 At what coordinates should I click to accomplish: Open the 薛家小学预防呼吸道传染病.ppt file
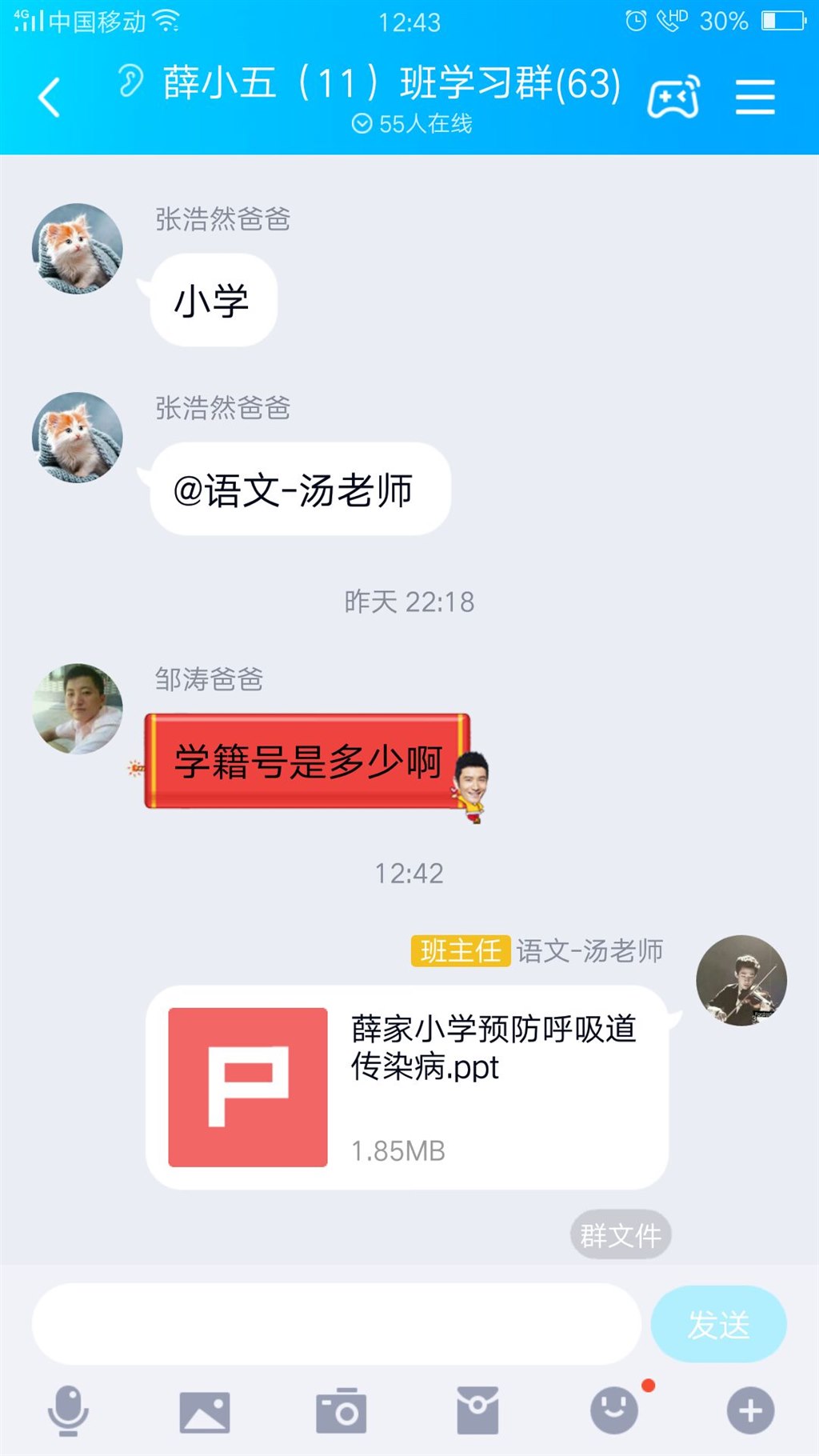407,1087
